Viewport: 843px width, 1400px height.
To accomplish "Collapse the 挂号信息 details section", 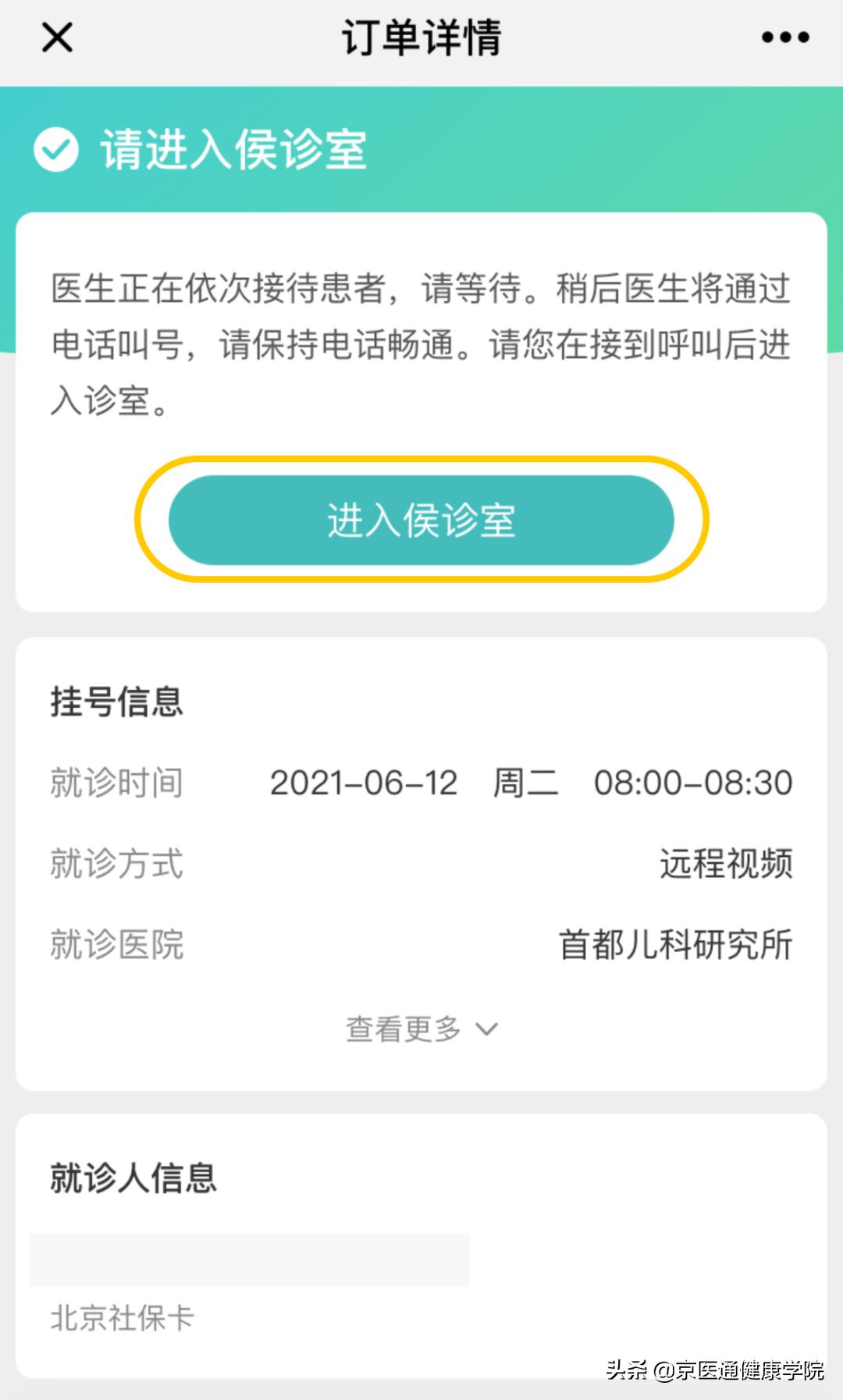I will [421, 1029].
